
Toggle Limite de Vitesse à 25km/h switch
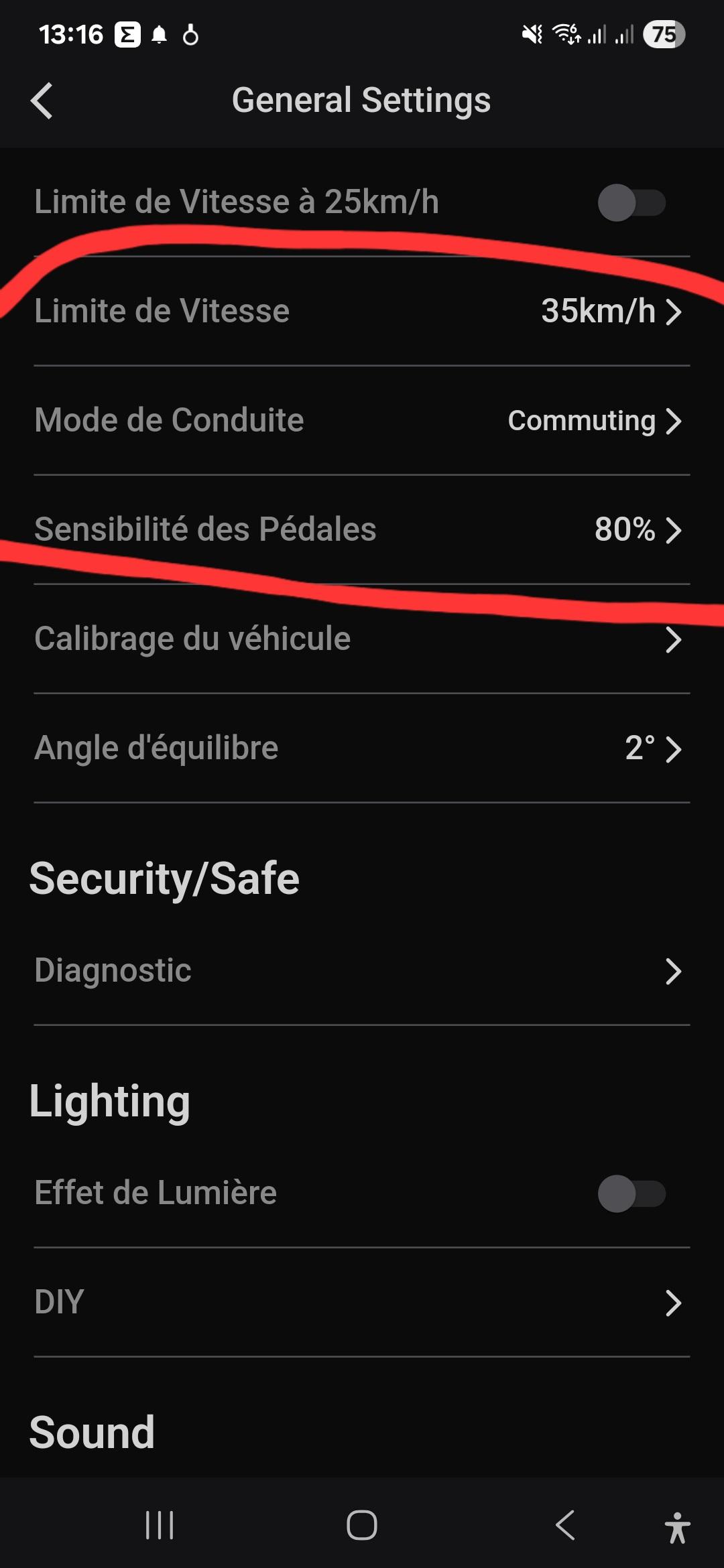point(631,202)
